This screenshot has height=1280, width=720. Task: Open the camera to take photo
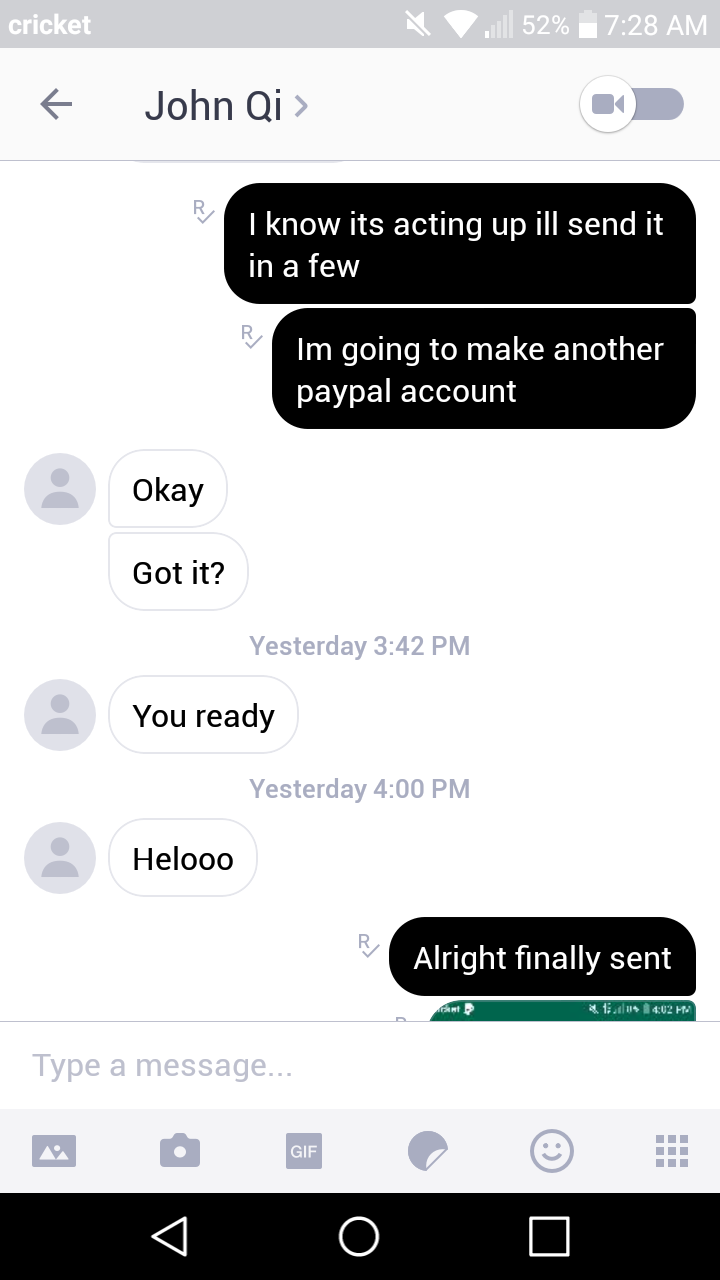point(180,1150)
